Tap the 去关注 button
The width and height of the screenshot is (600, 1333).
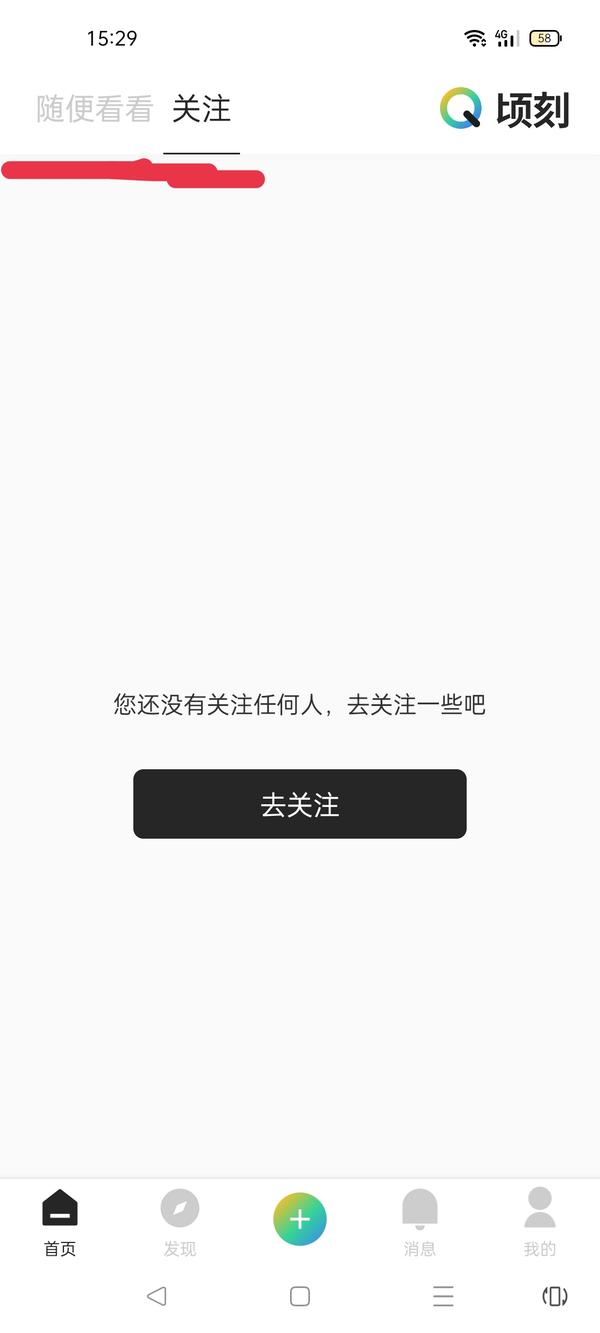coord(299,804)
